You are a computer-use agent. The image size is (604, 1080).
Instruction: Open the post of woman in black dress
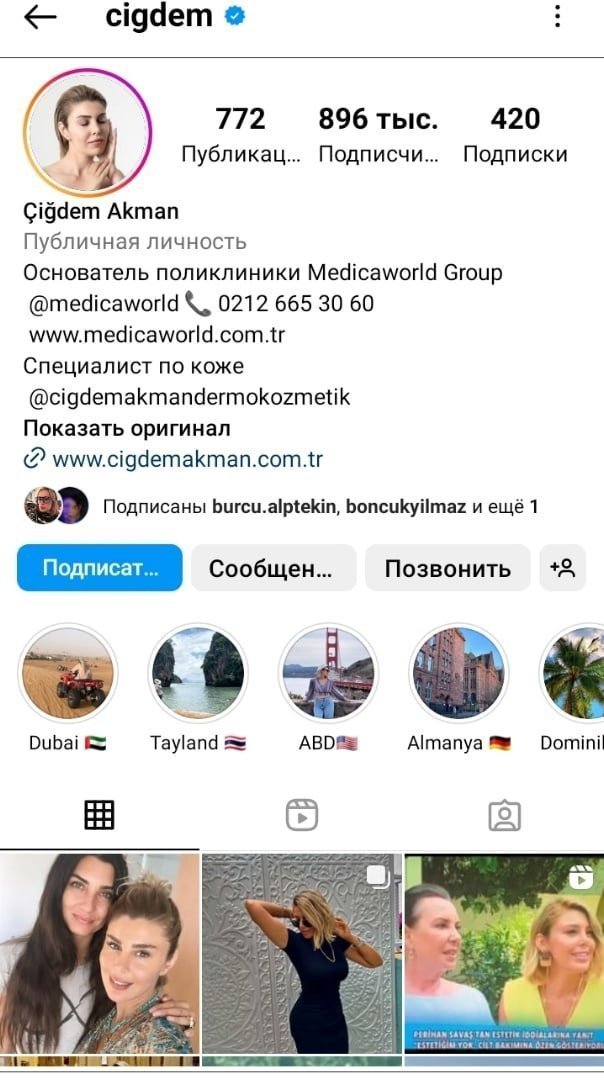[301, 953]
